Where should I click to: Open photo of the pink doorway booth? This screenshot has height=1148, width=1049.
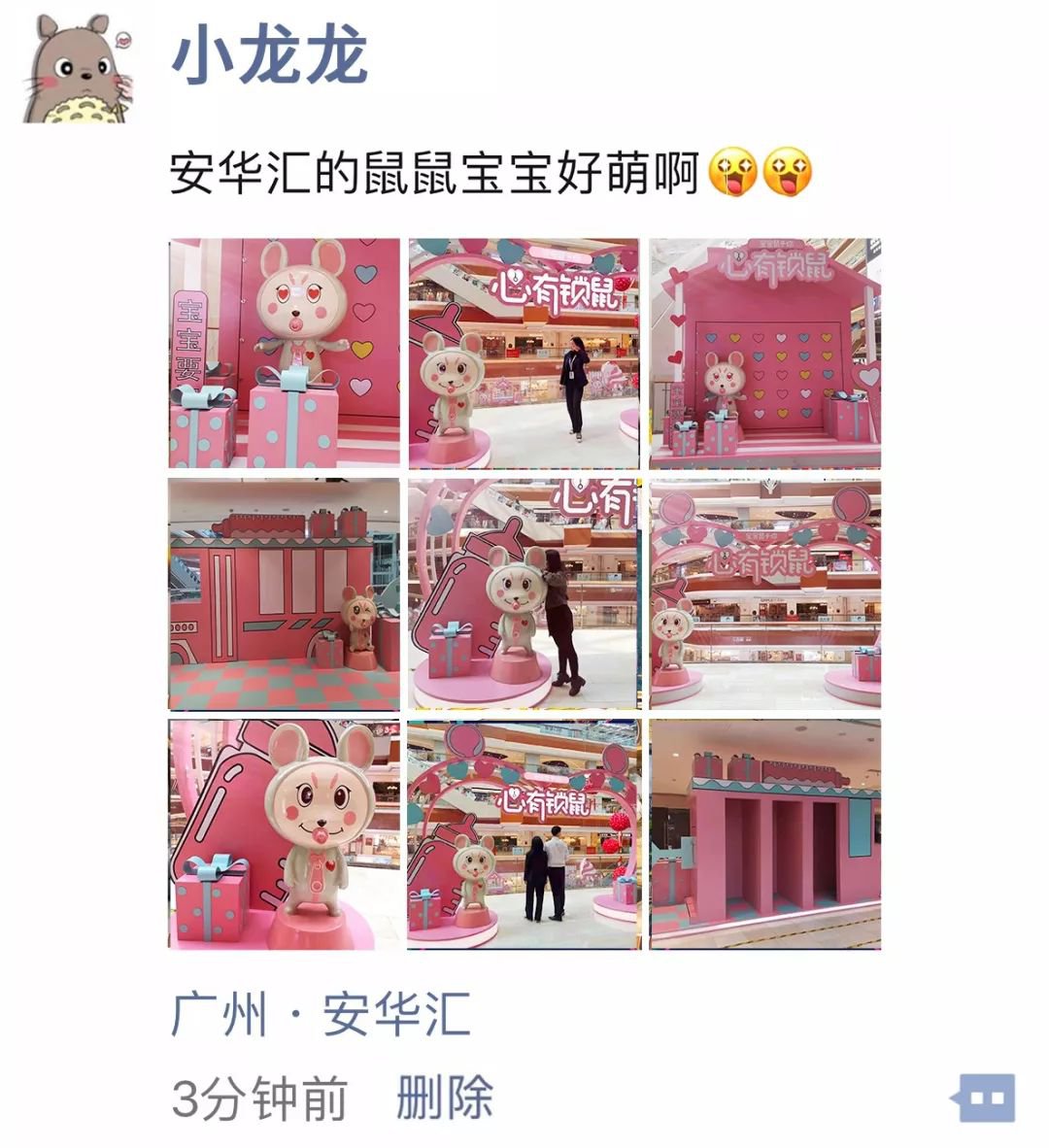tap(764, 834)
